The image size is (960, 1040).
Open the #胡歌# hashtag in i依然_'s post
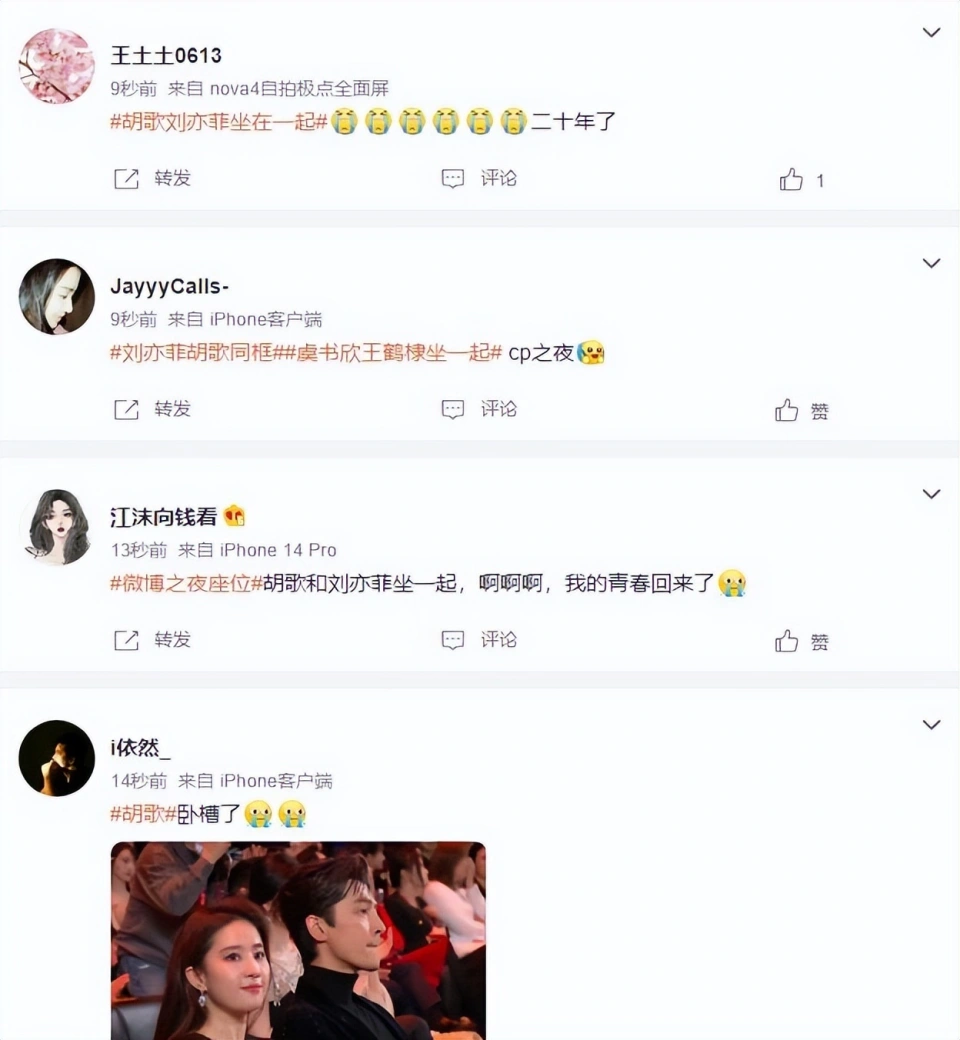pos(143,814)
